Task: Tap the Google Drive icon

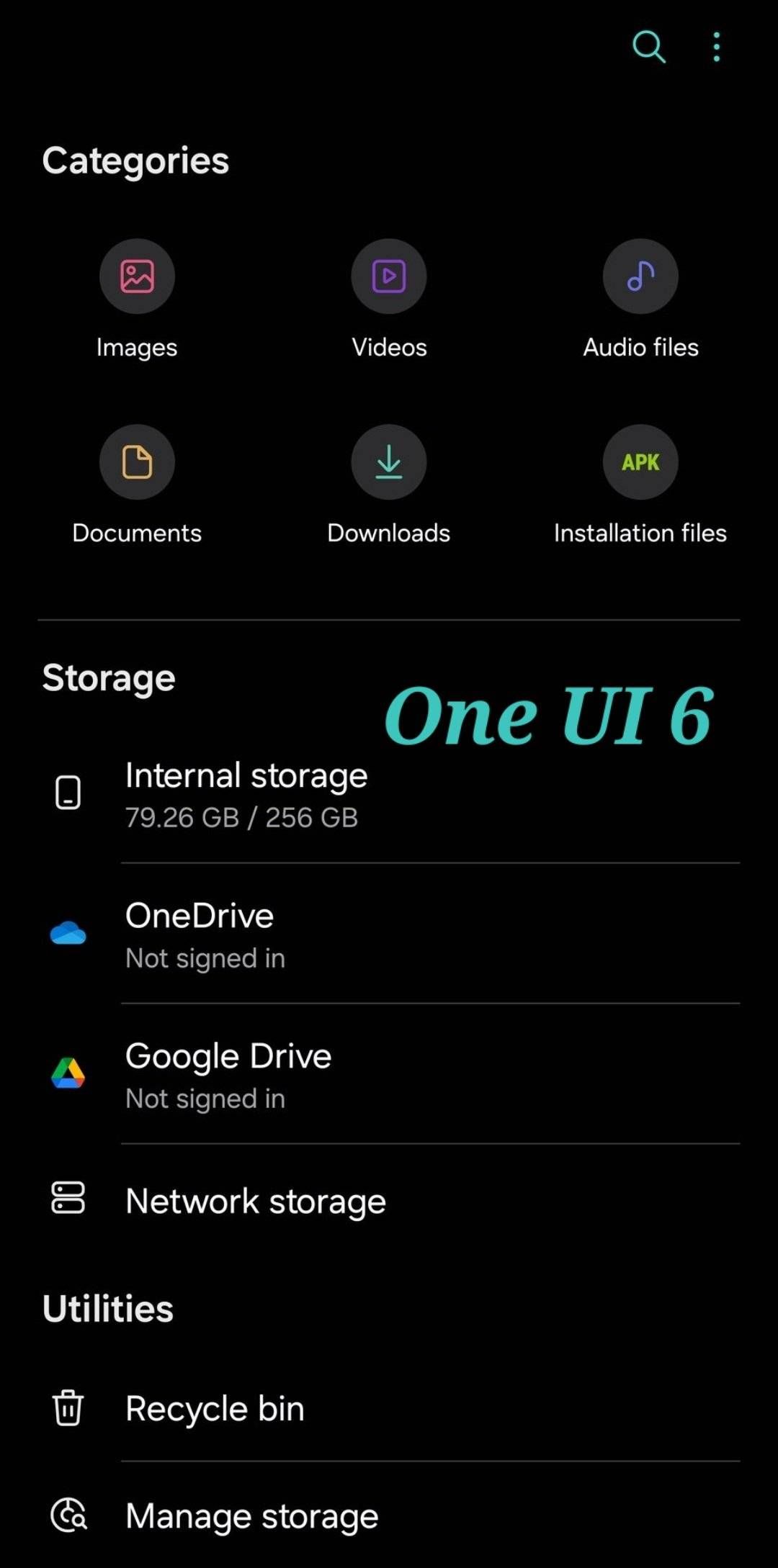Action: point(67,1074)
